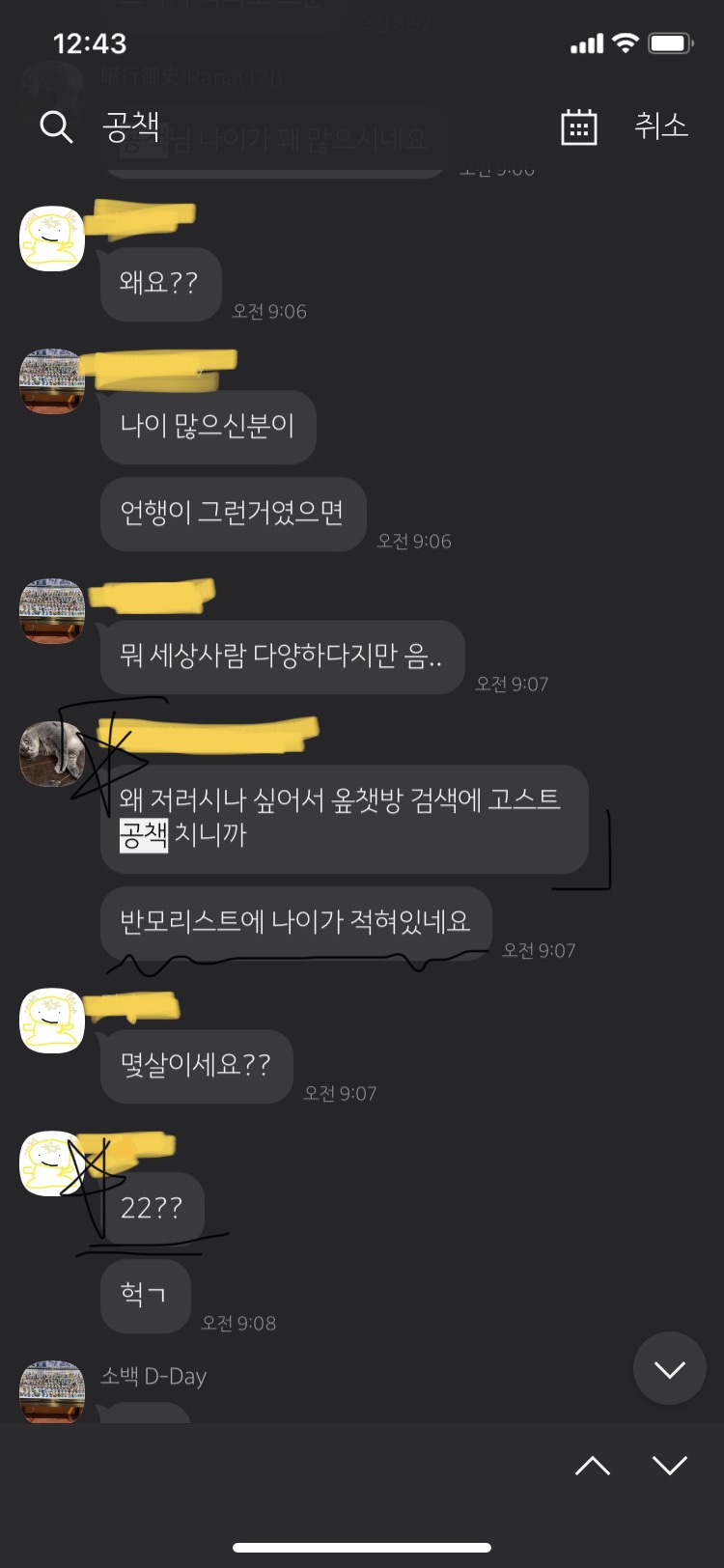Open the cat avatar of the 고스트 공책 sender

click(x=52, y=754)
